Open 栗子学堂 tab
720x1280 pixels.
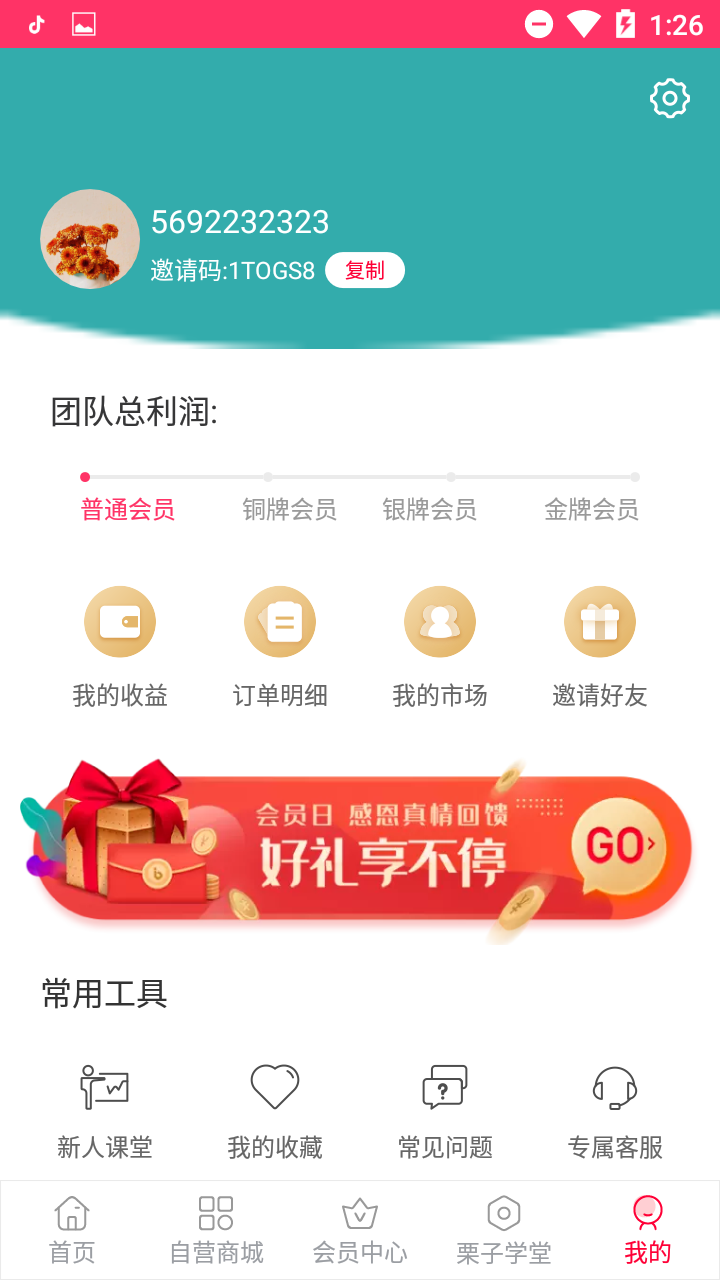click(x=504, y=1230)
